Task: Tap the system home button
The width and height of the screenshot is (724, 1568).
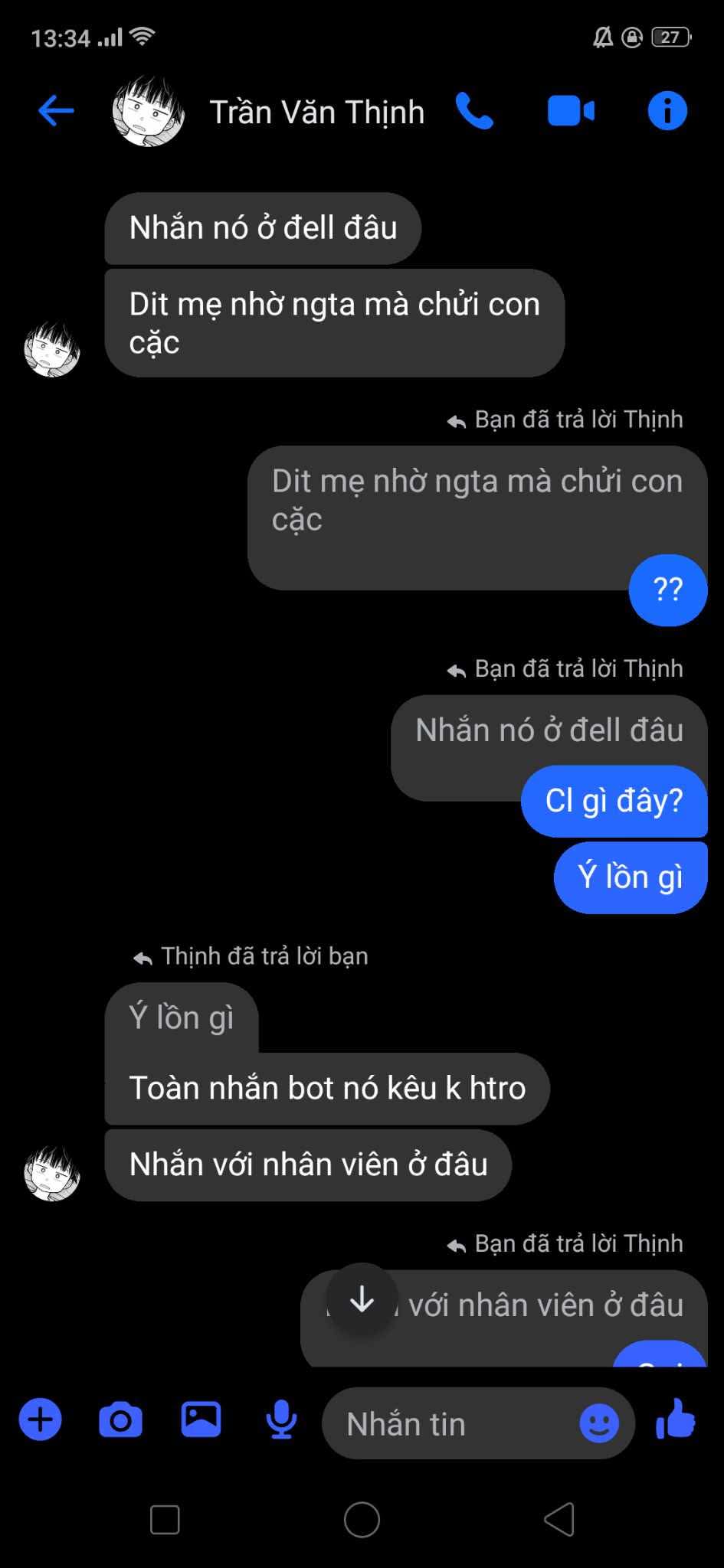Action: pyautogui.click(x=362, y=1520)
